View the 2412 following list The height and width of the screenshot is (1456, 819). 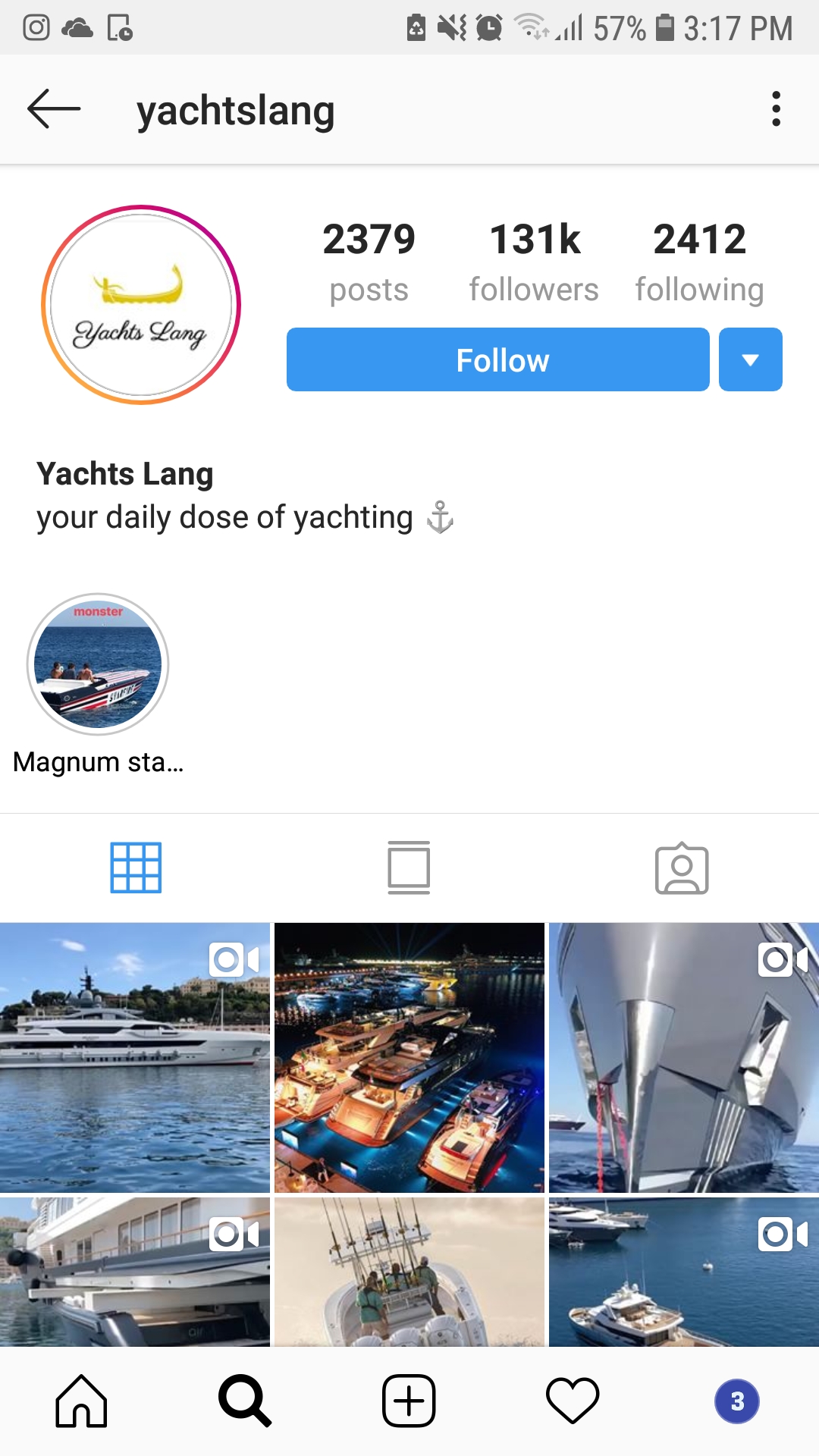[699, 262]
